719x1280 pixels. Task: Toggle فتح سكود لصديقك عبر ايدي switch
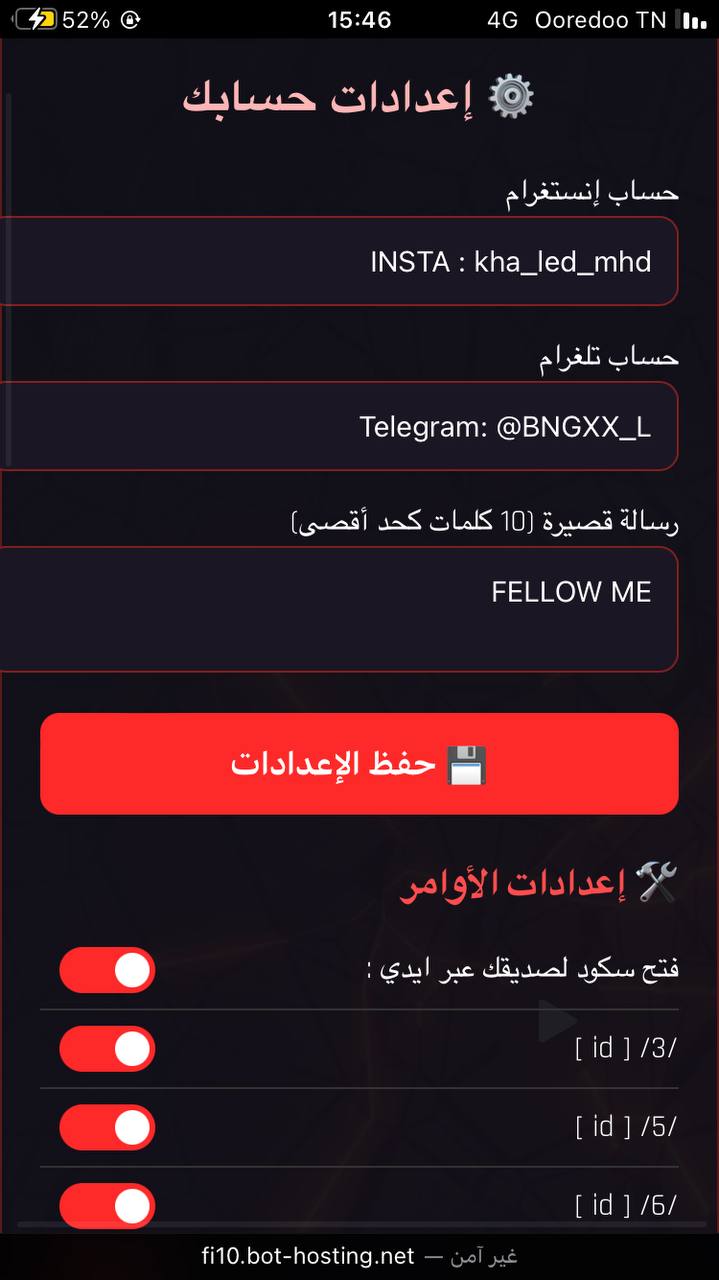click(107, 970)
